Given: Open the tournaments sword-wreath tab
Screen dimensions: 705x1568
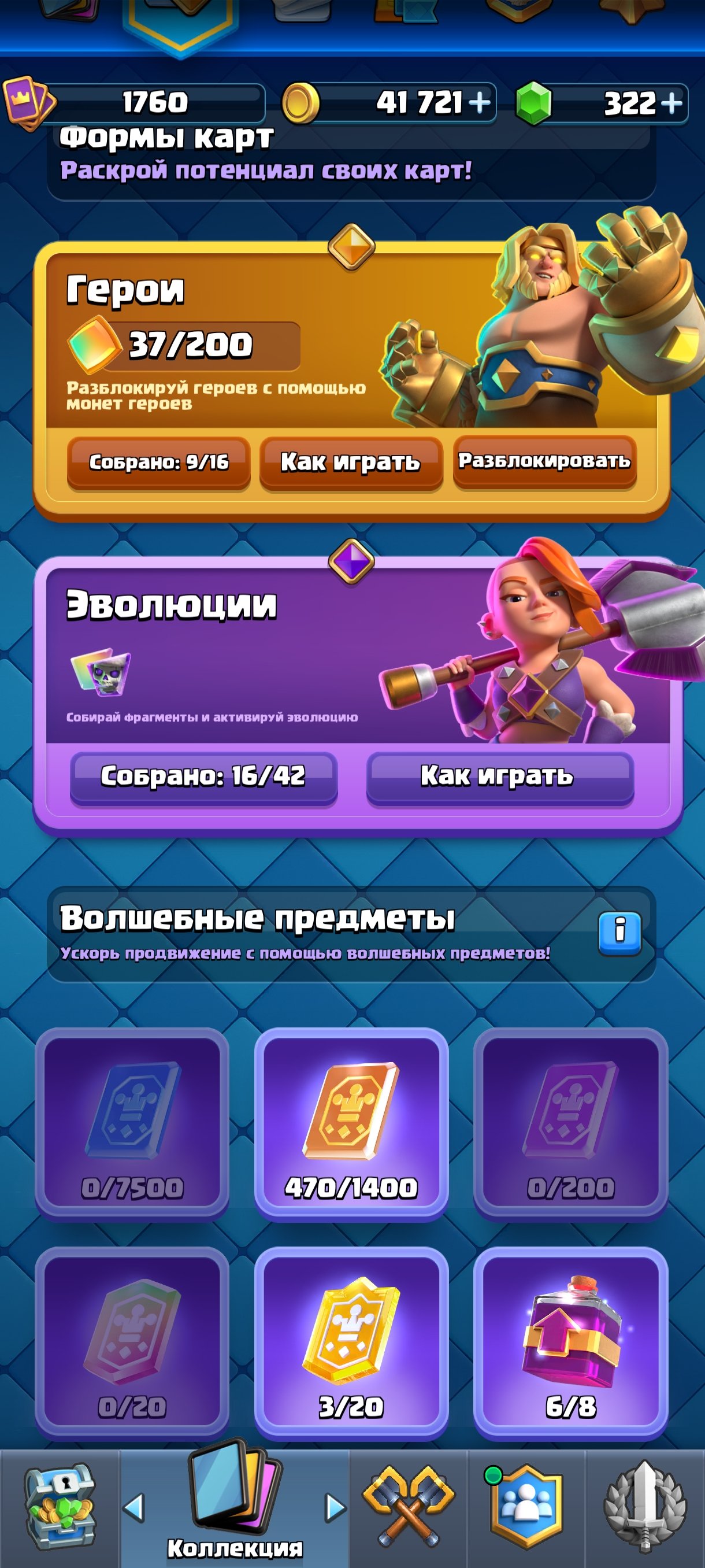Looking at the screenshot, I should point(645,1507).
